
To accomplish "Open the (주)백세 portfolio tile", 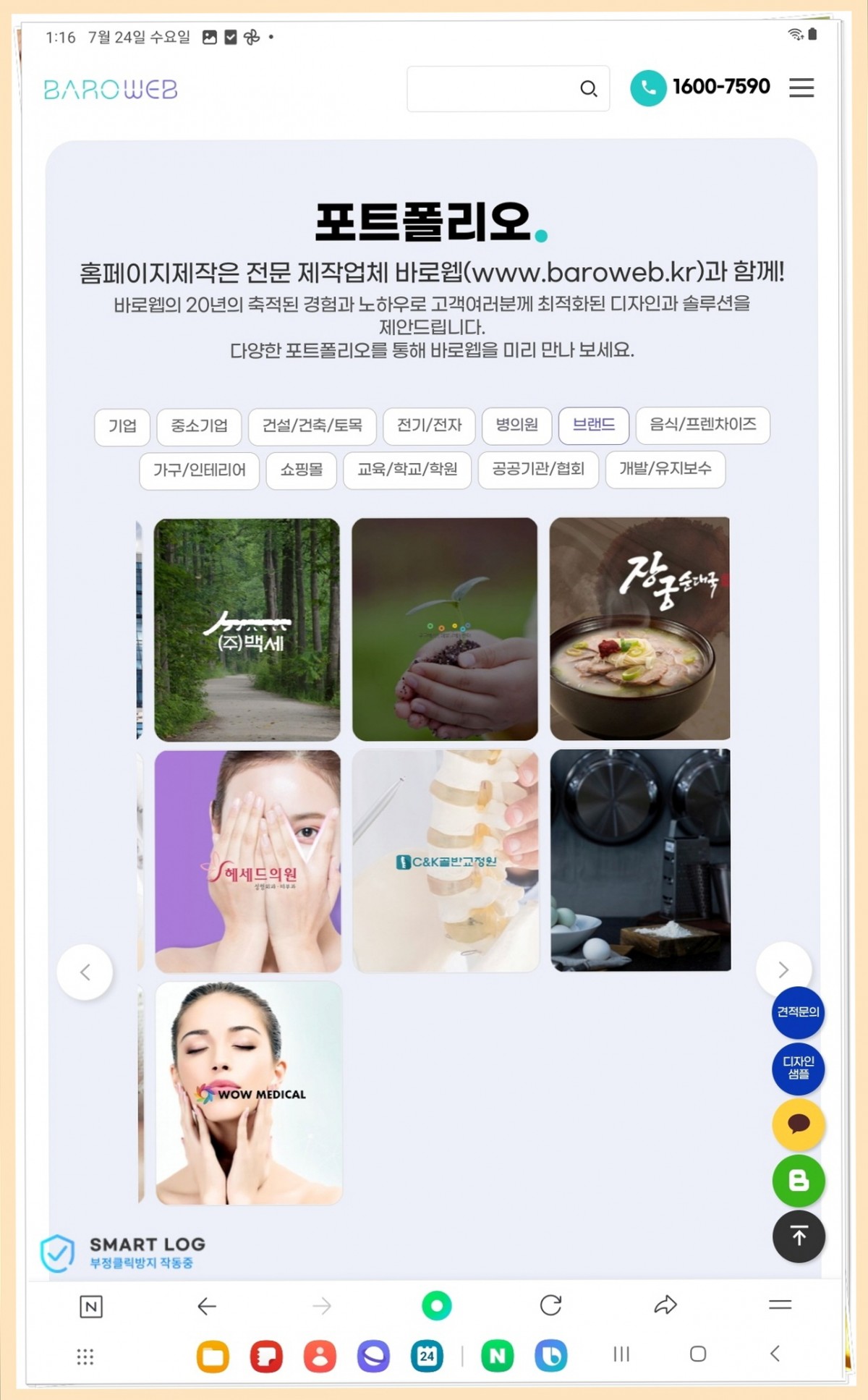I will 247,629.
